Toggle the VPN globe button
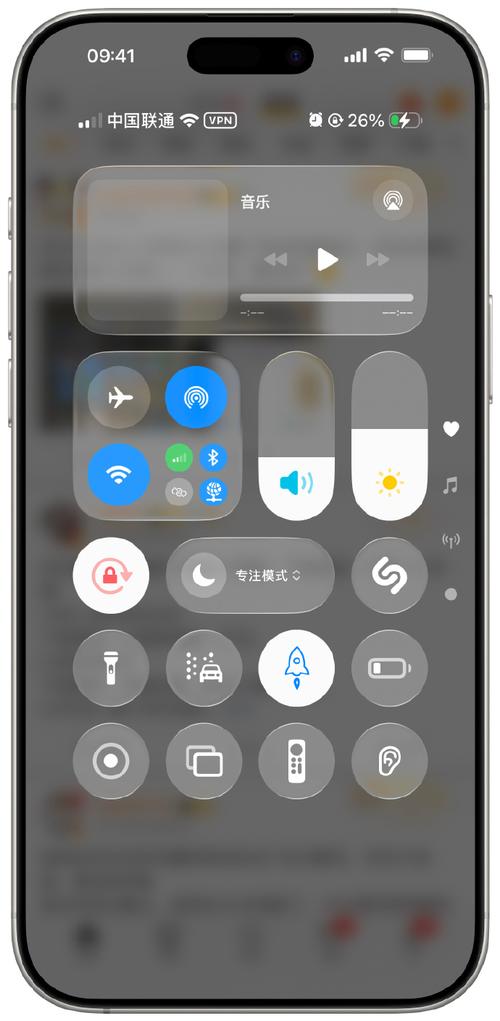 tap(212, 492)
